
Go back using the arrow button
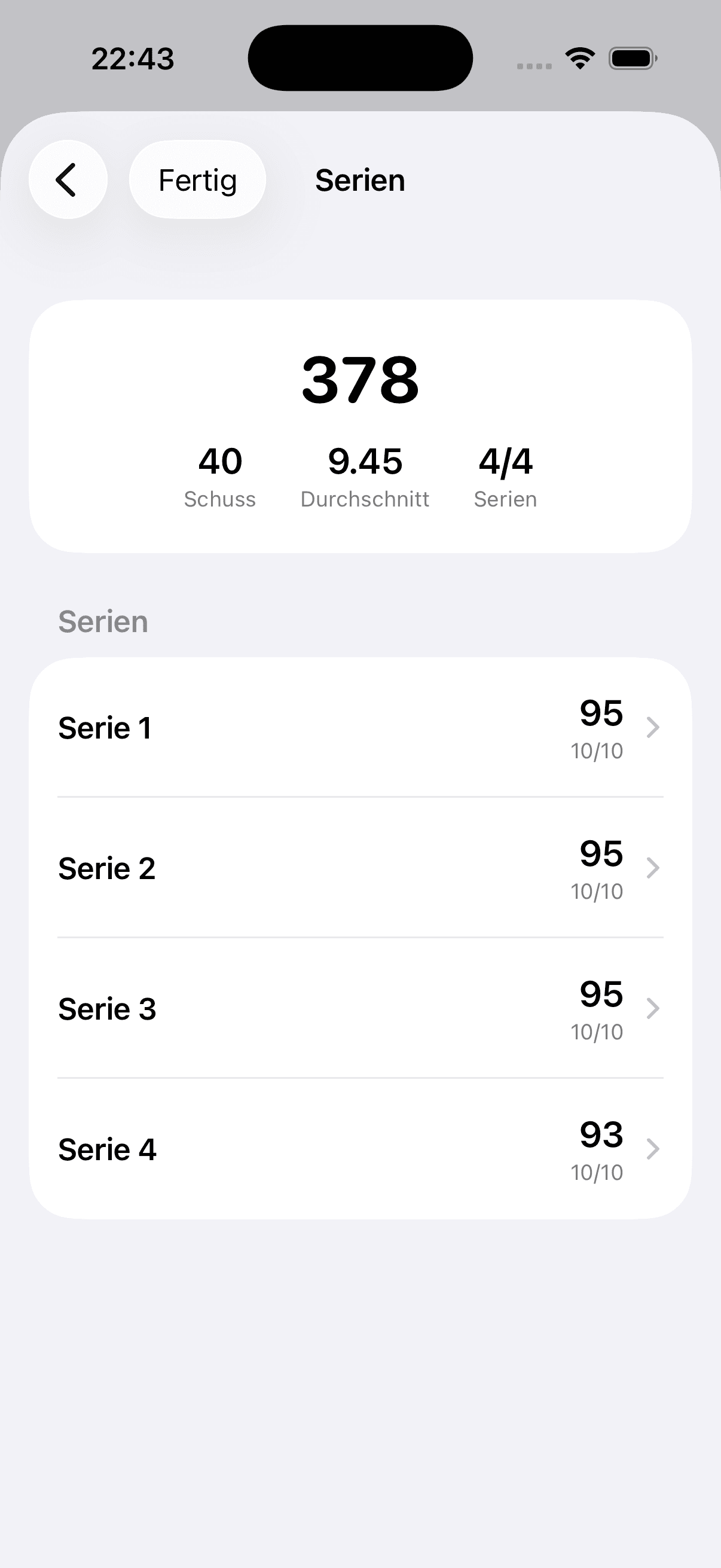[68, 180]
